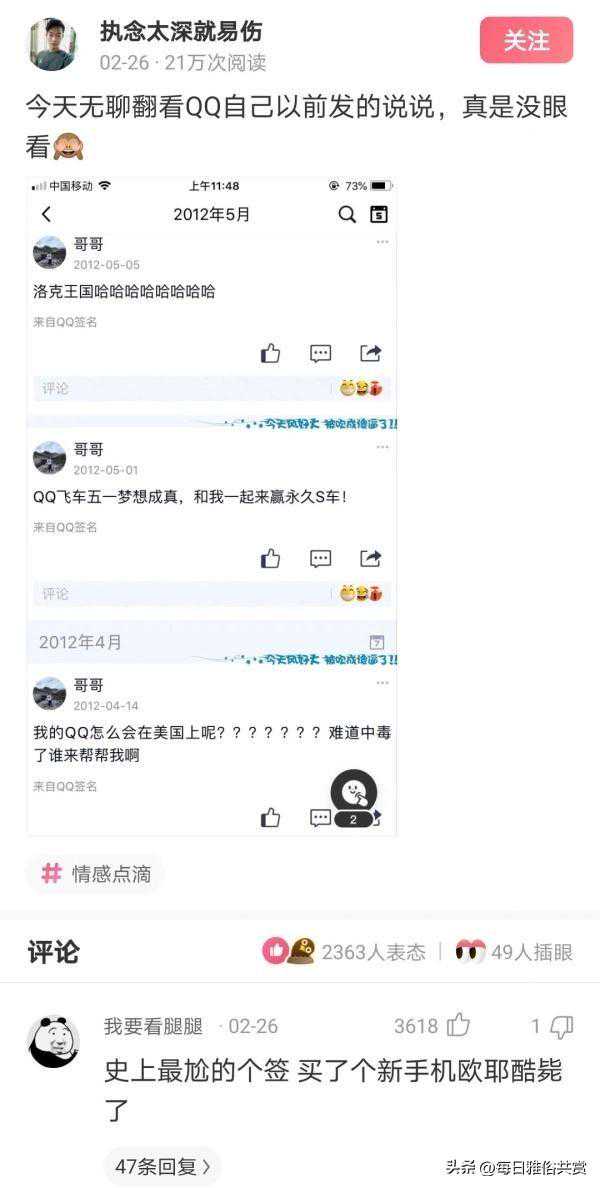Like the comment by 我要看腿腿
This screenshot has height=1188, width=600.
tap(458, 1025)
